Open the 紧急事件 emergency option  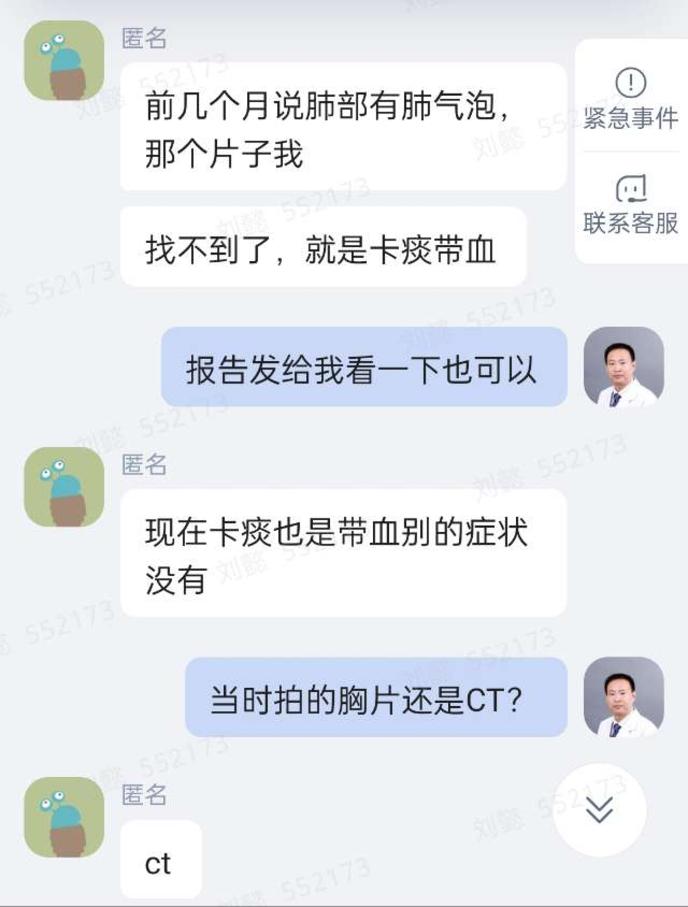[x=630, y=98]
